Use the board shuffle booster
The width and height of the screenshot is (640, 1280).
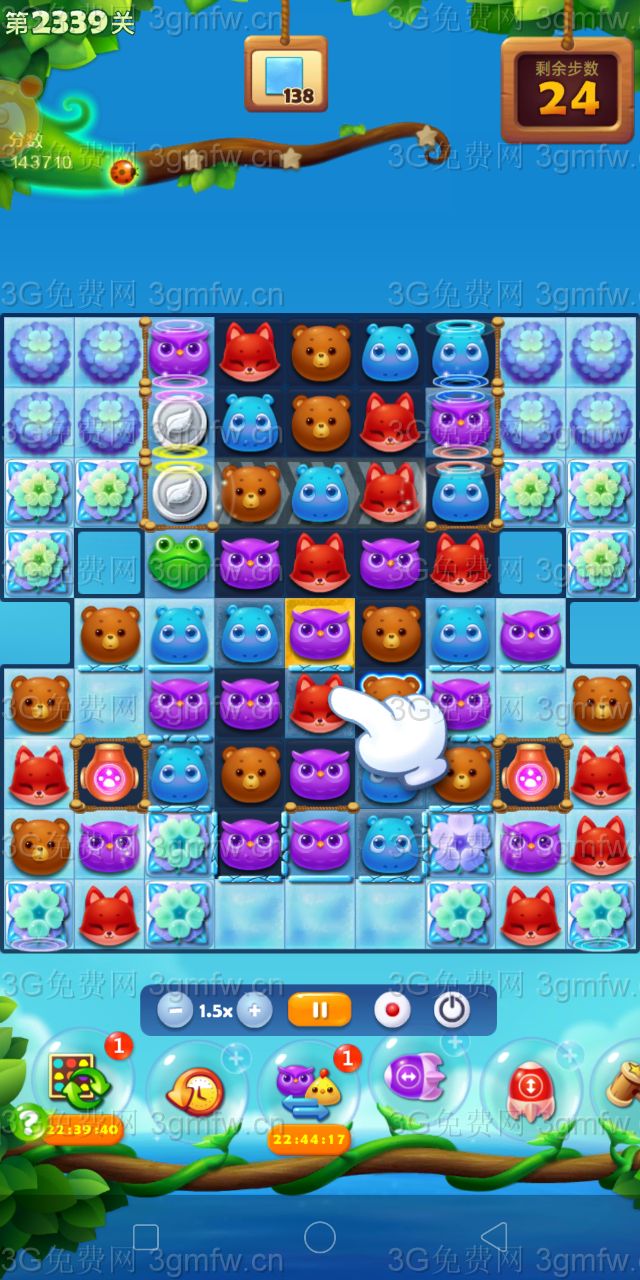(x=78, y=1084)
